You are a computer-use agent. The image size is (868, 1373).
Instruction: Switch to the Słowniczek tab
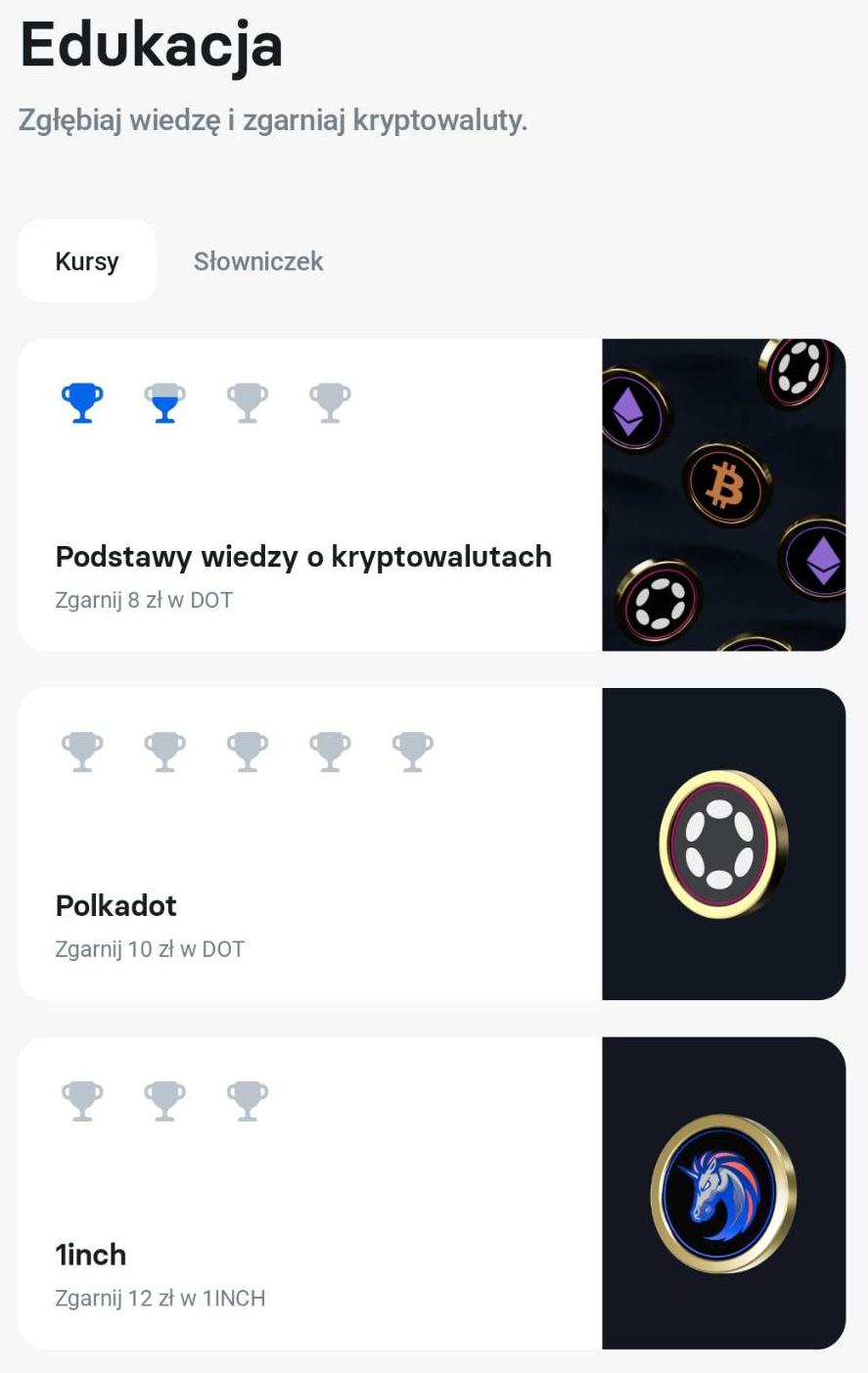click(257, 261)
